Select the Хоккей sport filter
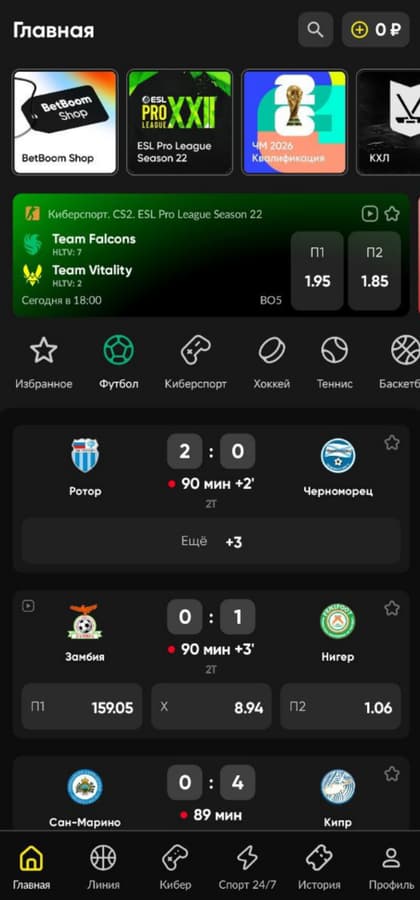The width and height of the screenshot is (420, 900). [x=272, y=362]
